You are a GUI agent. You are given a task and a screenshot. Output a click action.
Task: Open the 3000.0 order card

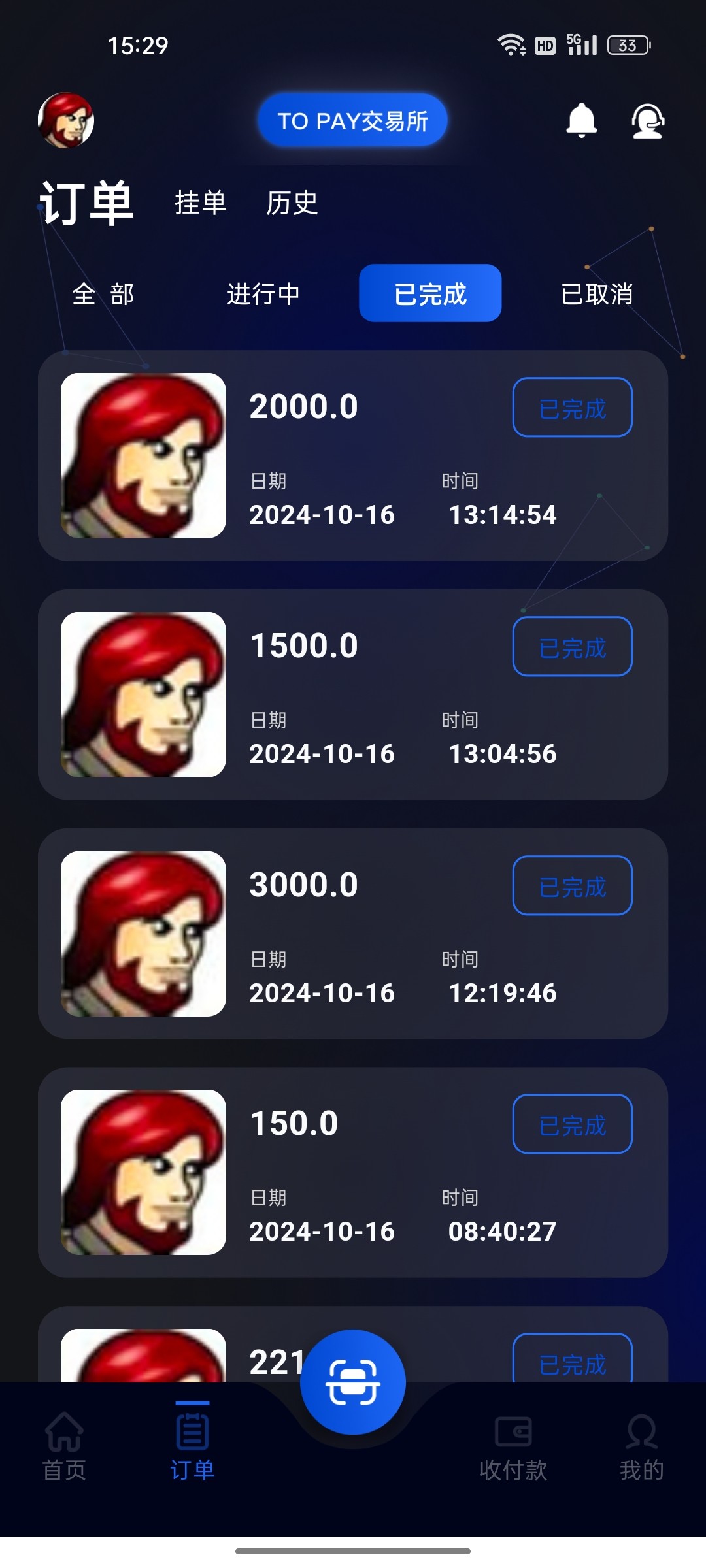(x=353, y=934)
